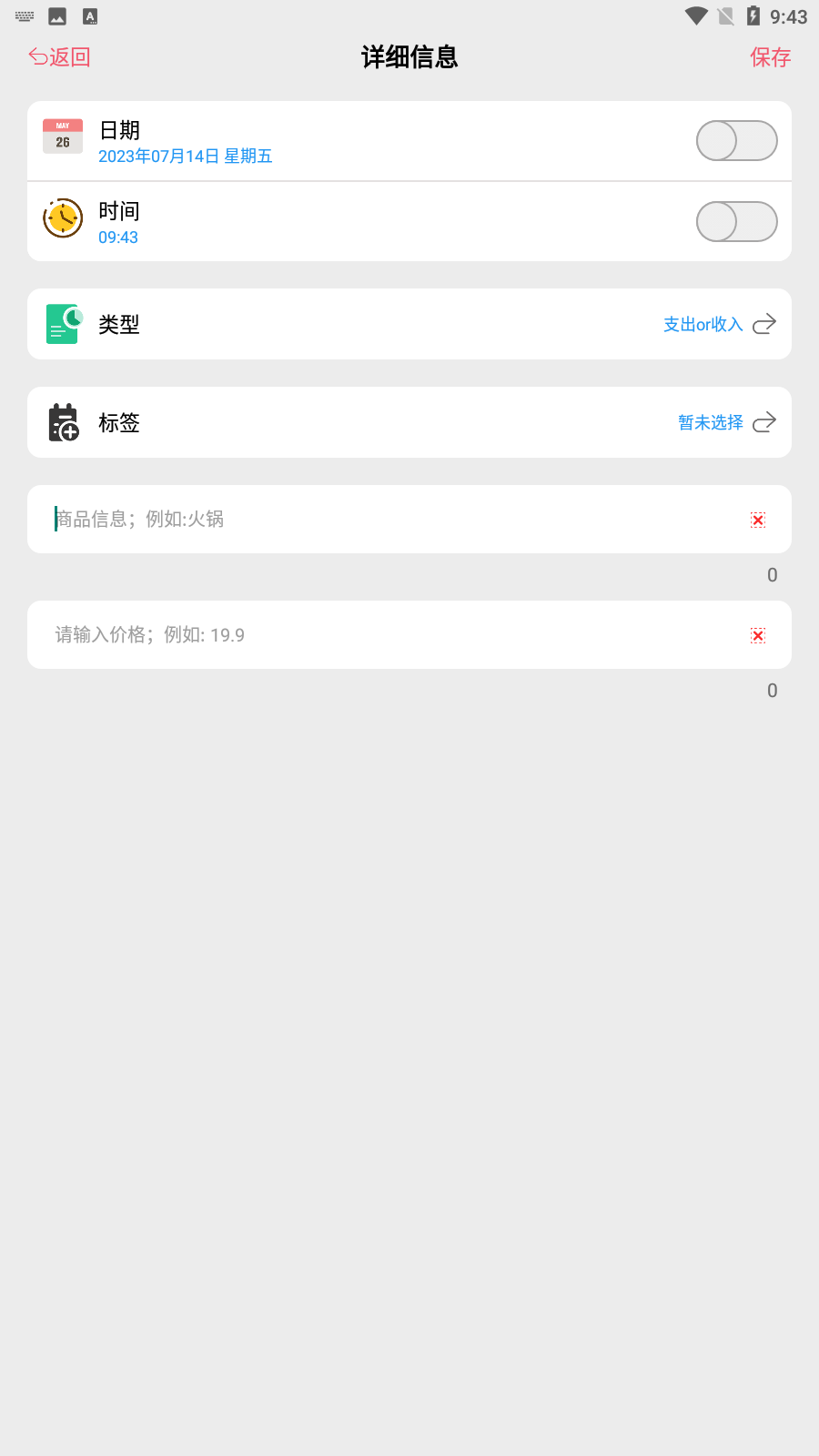Click the 详细信息 title

click(409, 56)
